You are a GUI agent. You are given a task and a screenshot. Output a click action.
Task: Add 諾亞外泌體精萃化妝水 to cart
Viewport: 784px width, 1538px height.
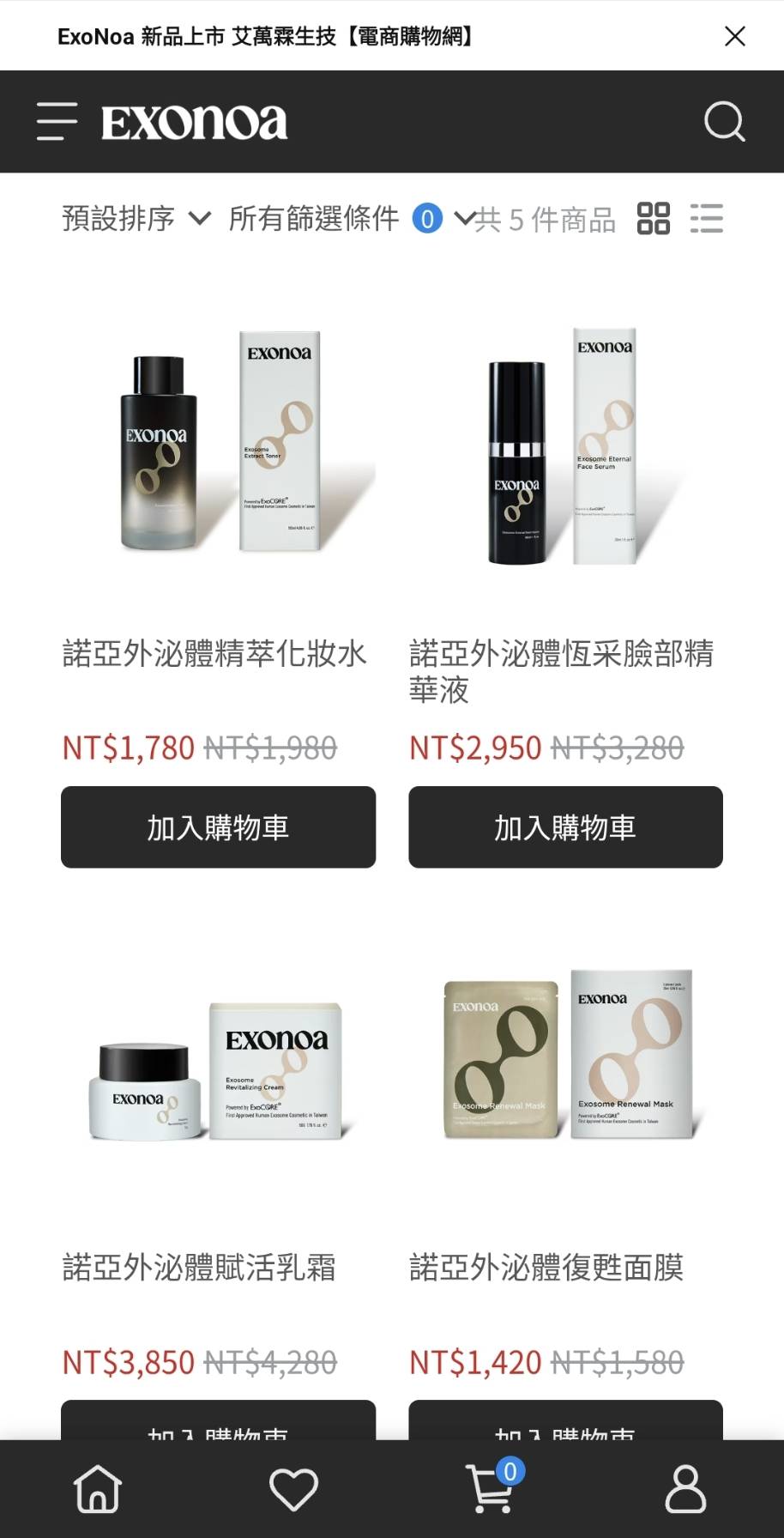click(x=218, y=827)
